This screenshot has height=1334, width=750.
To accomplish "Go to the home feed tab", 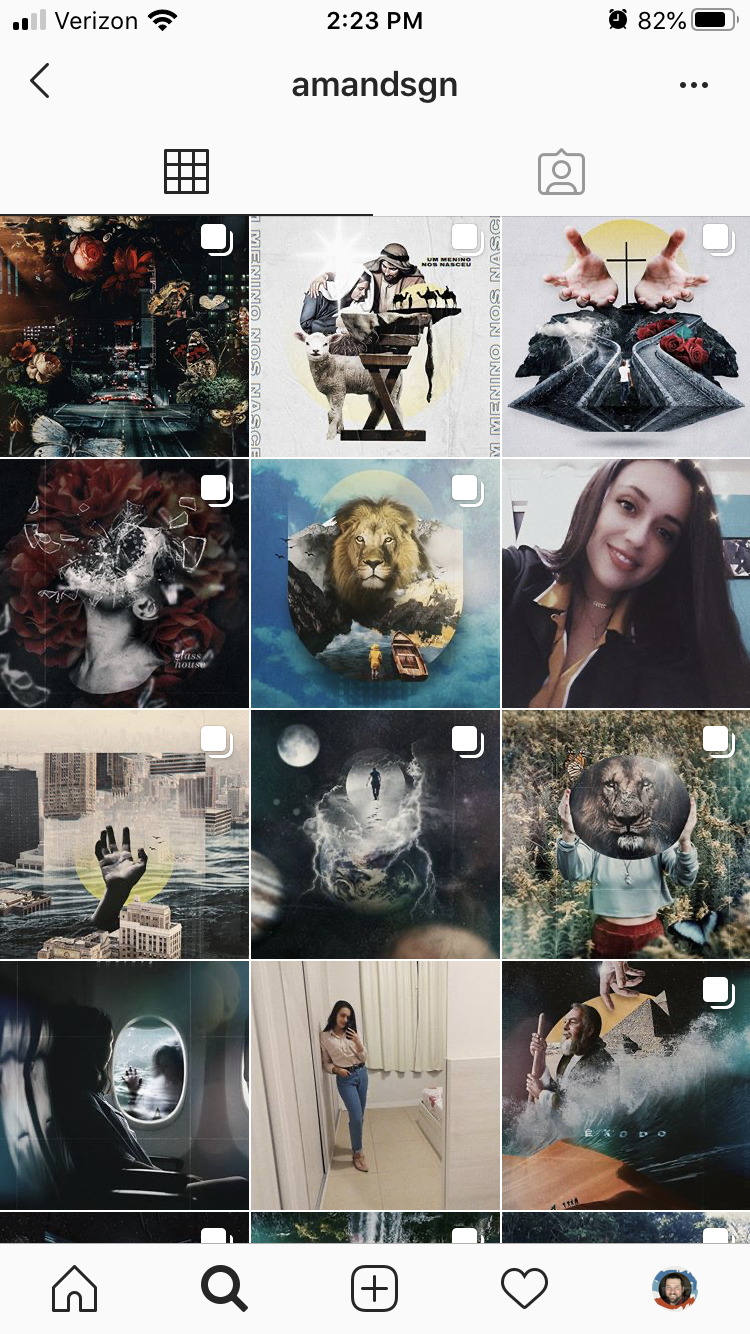I will tap(75, 1289).
